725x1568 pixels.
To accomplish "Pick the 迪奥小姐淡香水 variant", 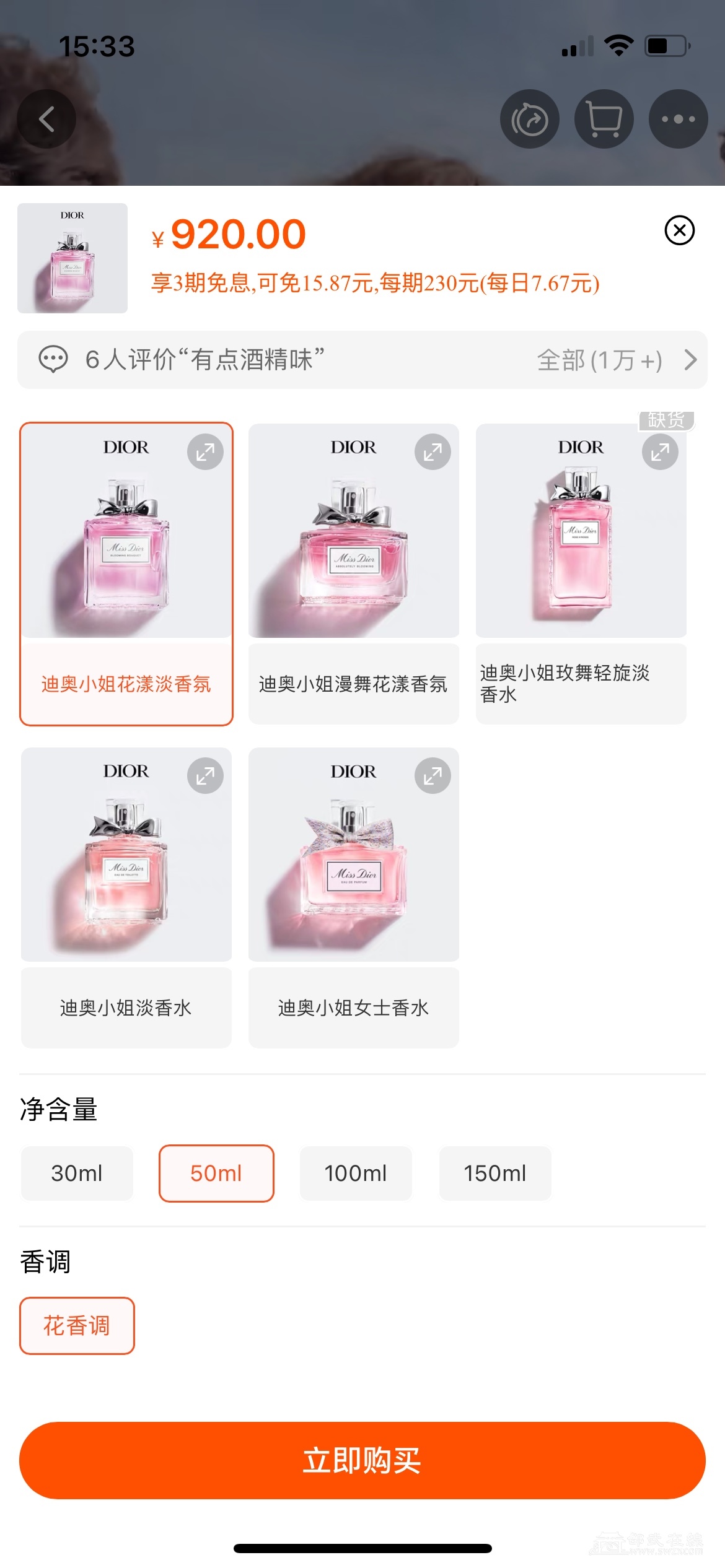I will [126, 1008].
